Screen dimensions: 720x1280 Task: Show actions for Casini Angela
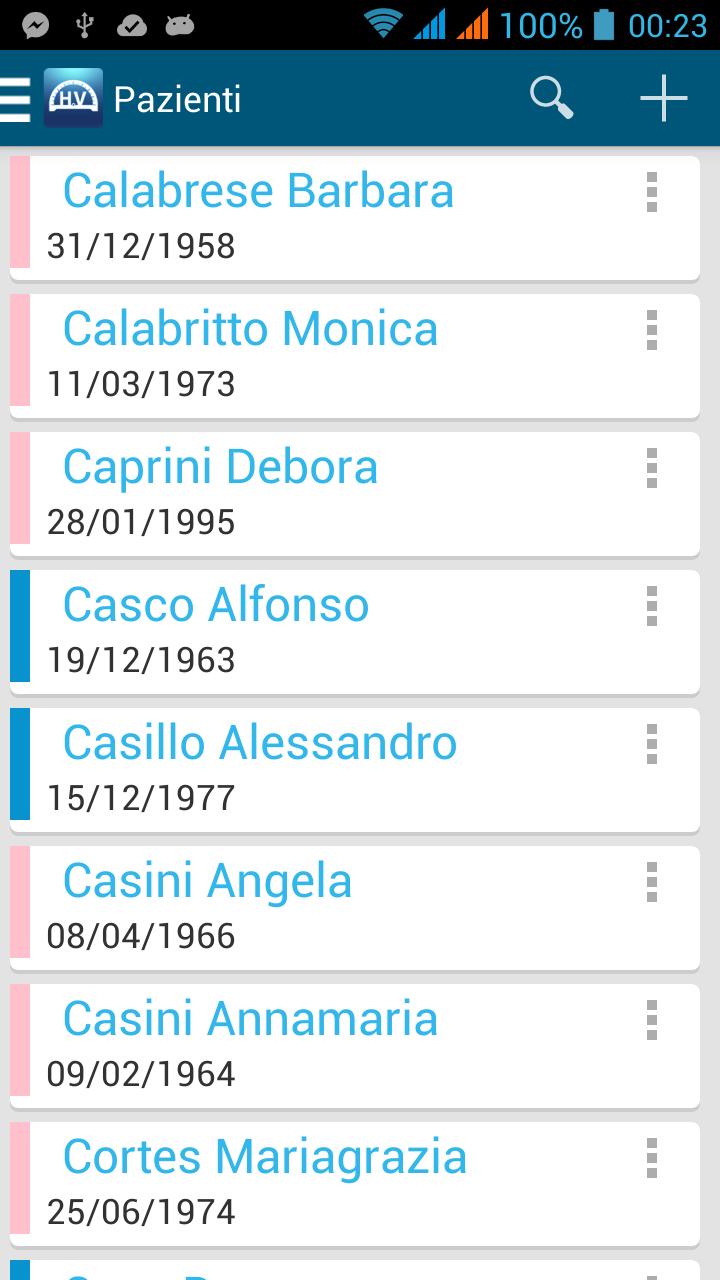point(651,882)
